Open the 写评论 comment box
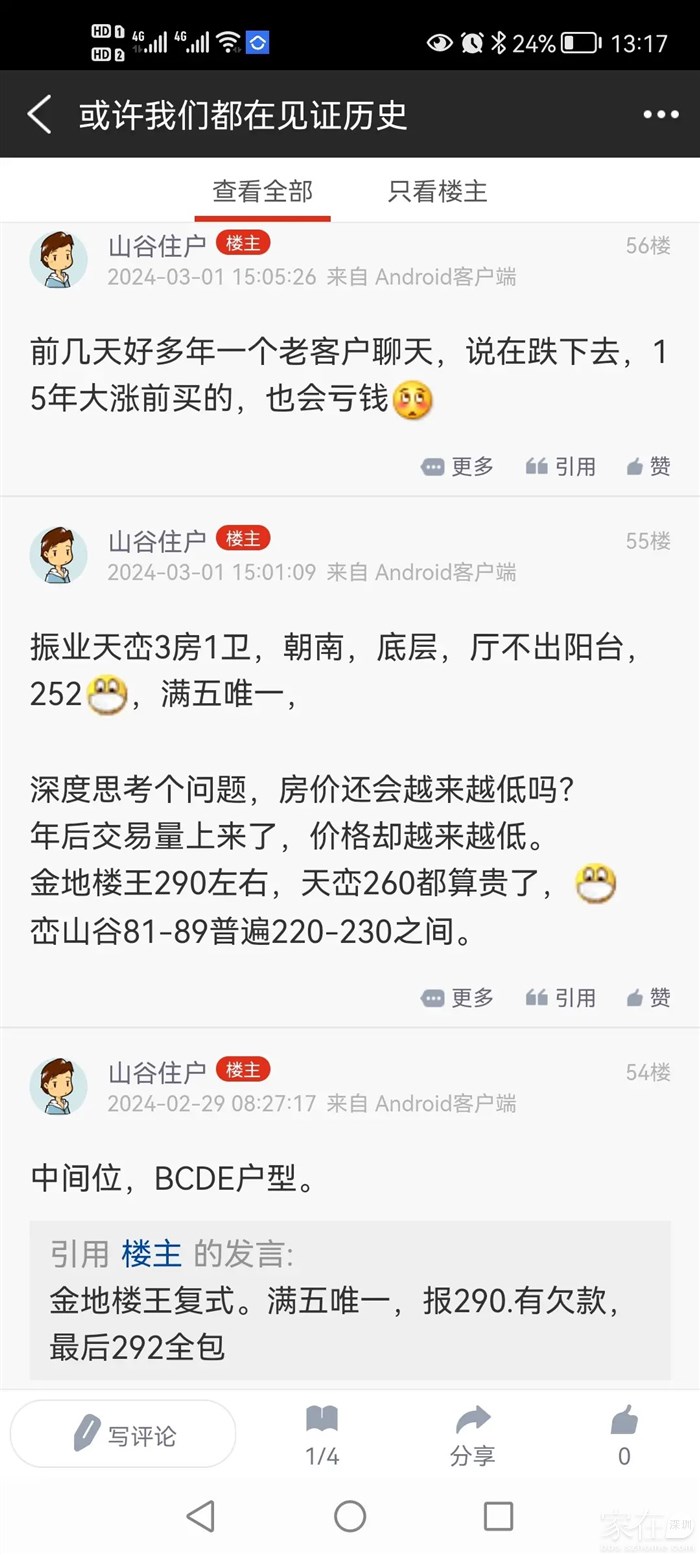 [123, 1434]
